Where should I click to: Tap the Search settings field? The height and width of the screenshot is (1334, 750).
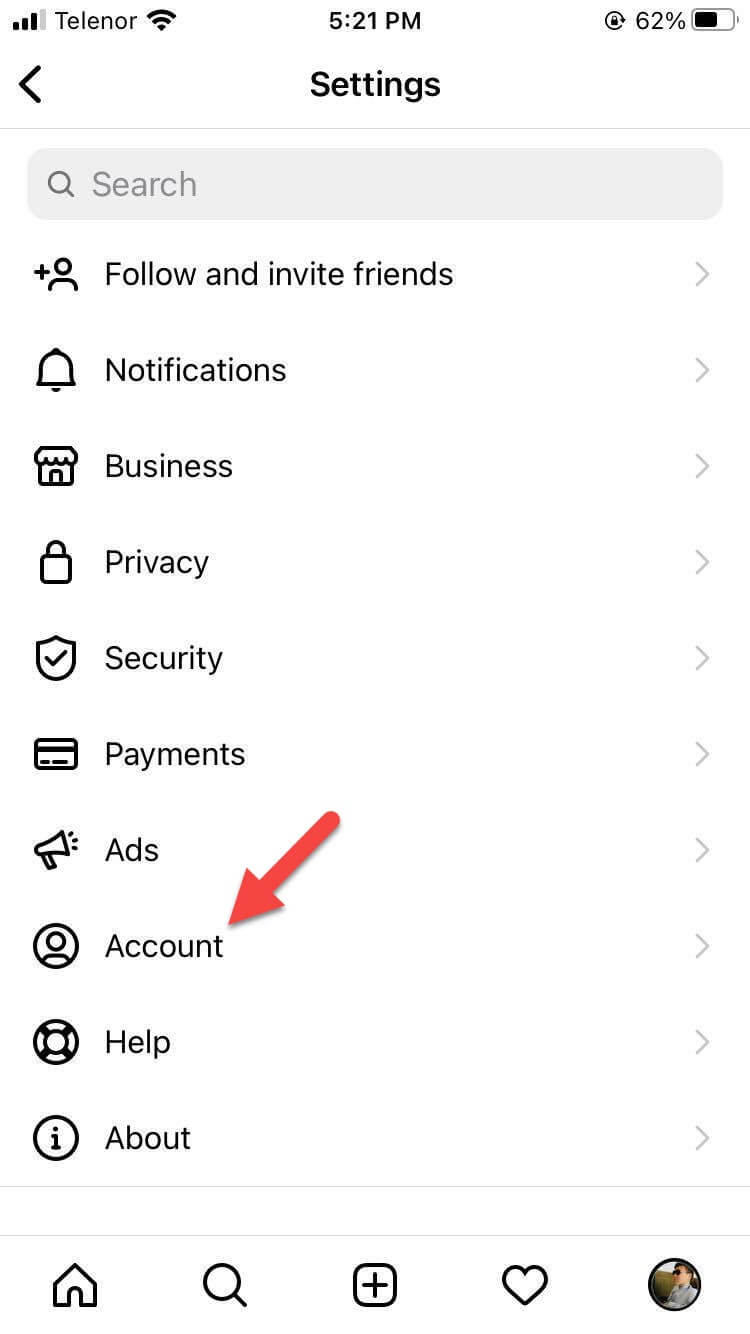point(375,184)
